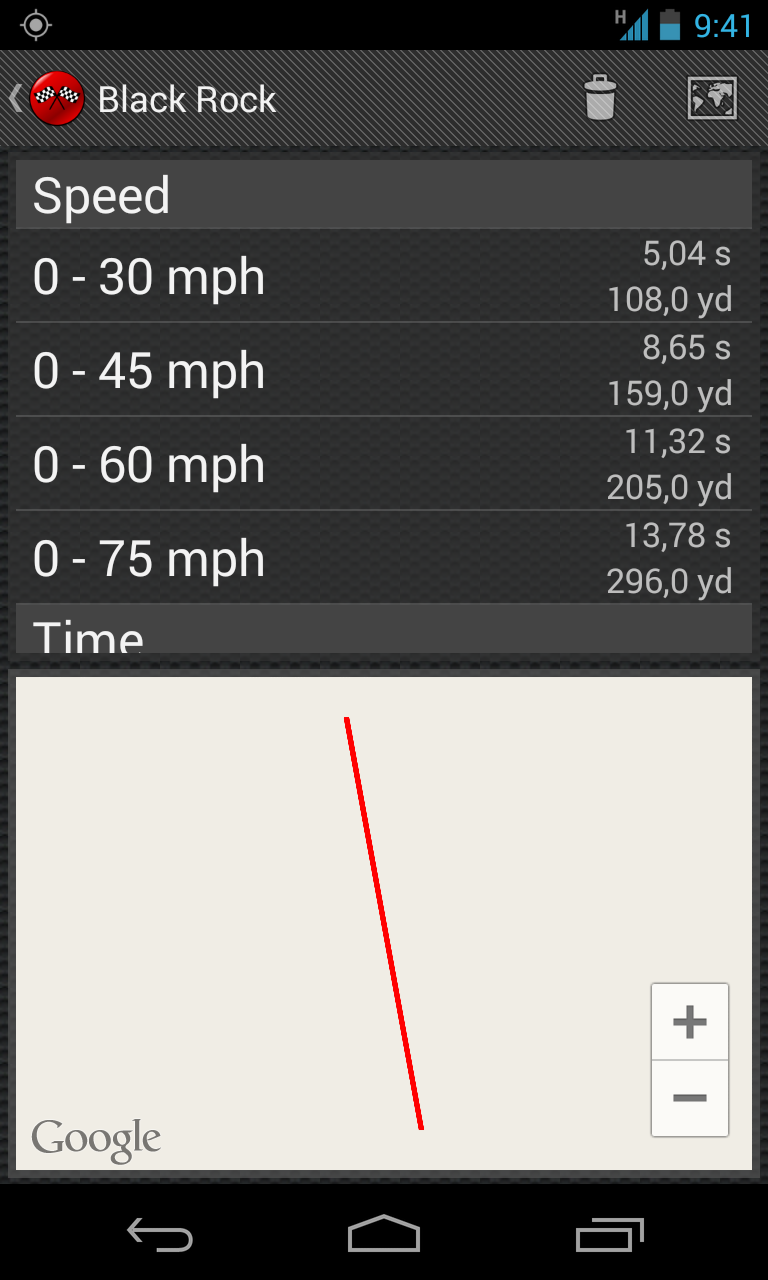
Task: Zoom in on the map
Action: click(690, 1022)
